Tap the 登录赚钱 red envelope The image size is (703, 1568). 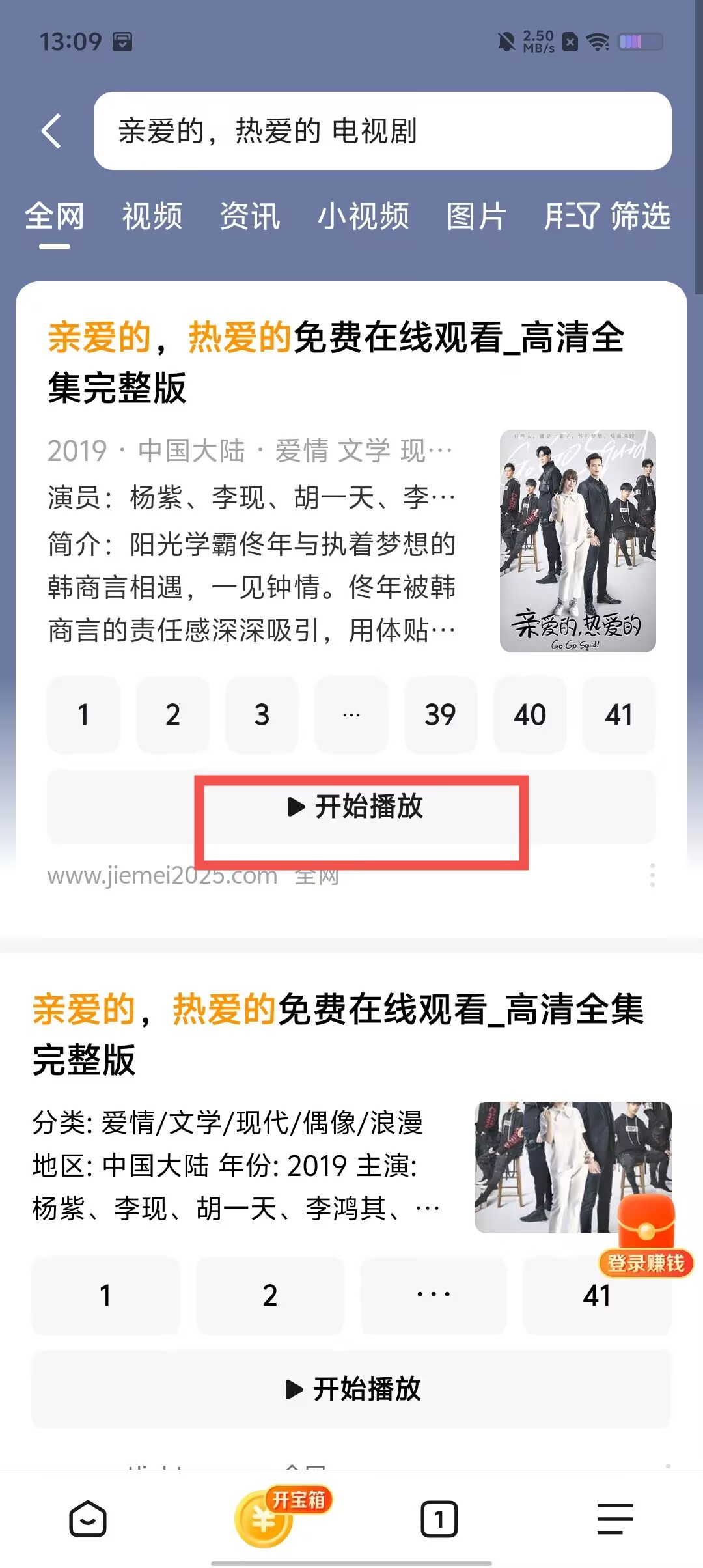[646, 1237]
